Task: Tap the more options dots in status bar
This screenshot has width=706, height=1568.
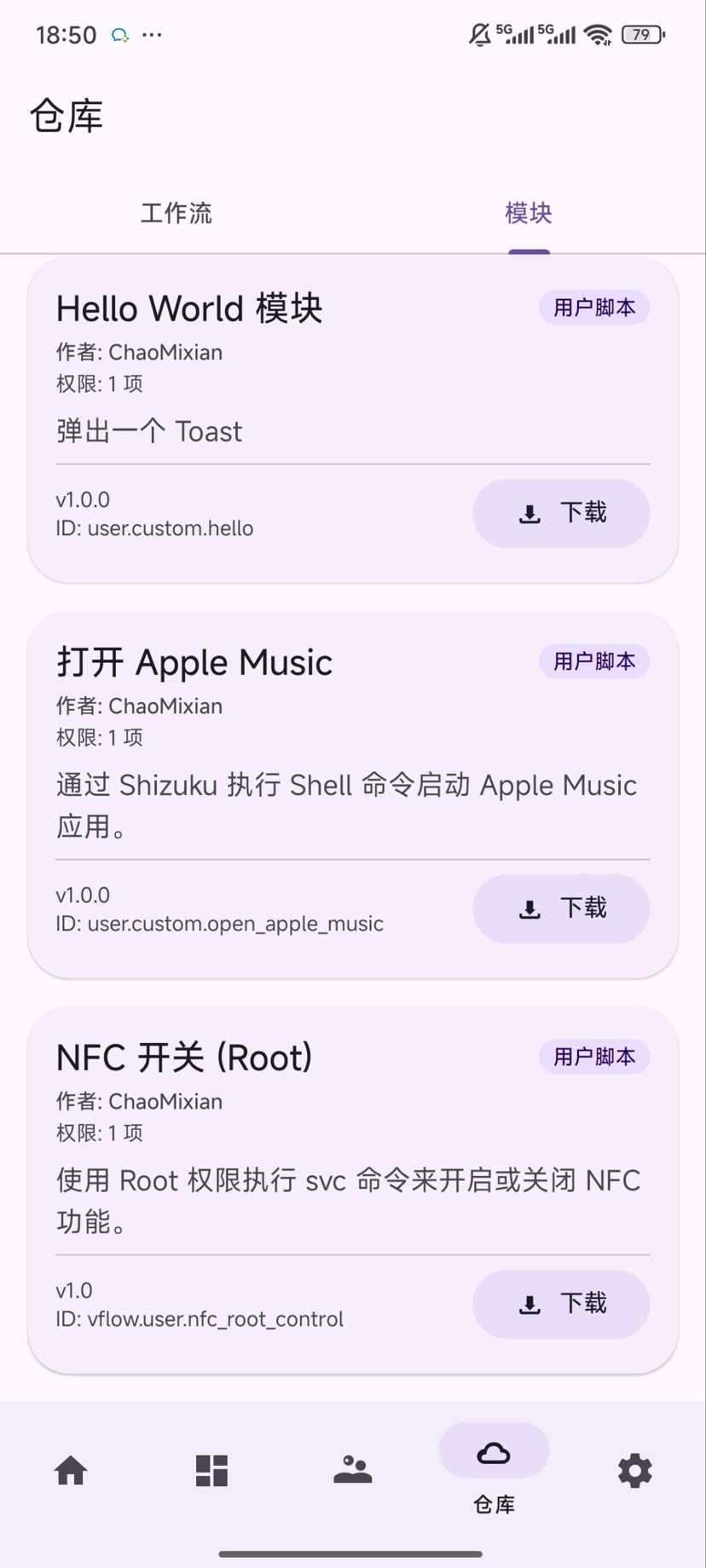Action: point(152,34)
